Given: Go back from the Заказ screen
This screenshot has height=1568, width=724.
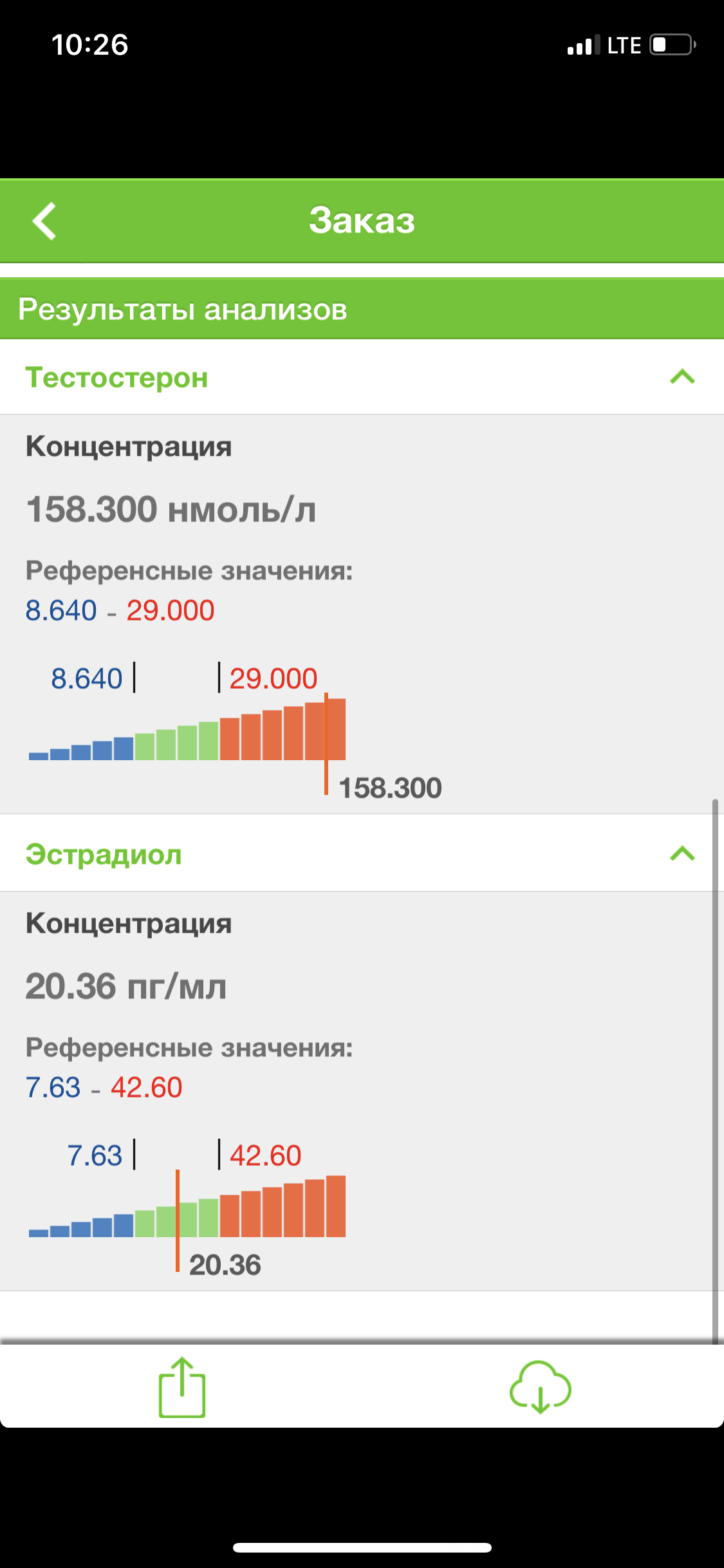Looking at the screenshot, I should [44, 221].
